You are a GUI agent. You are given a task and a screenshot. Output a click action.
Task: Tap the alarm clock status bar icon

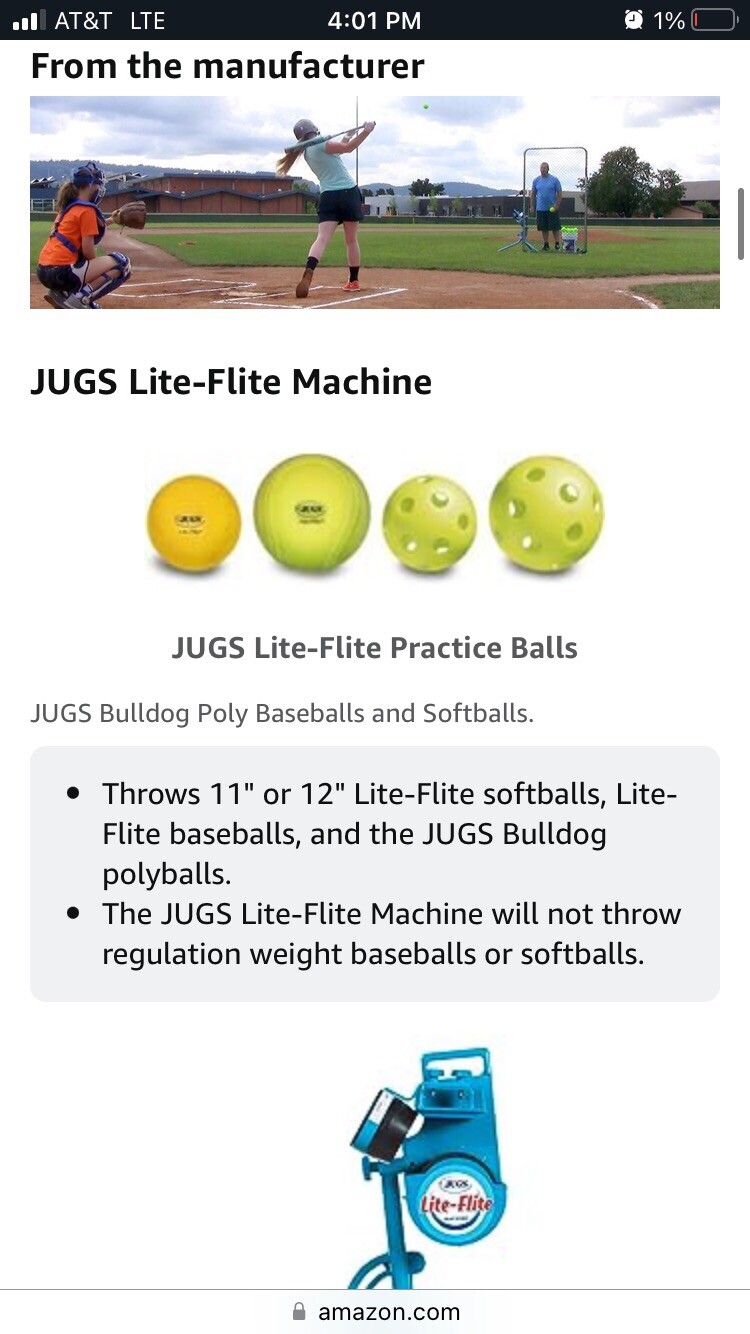632,20
